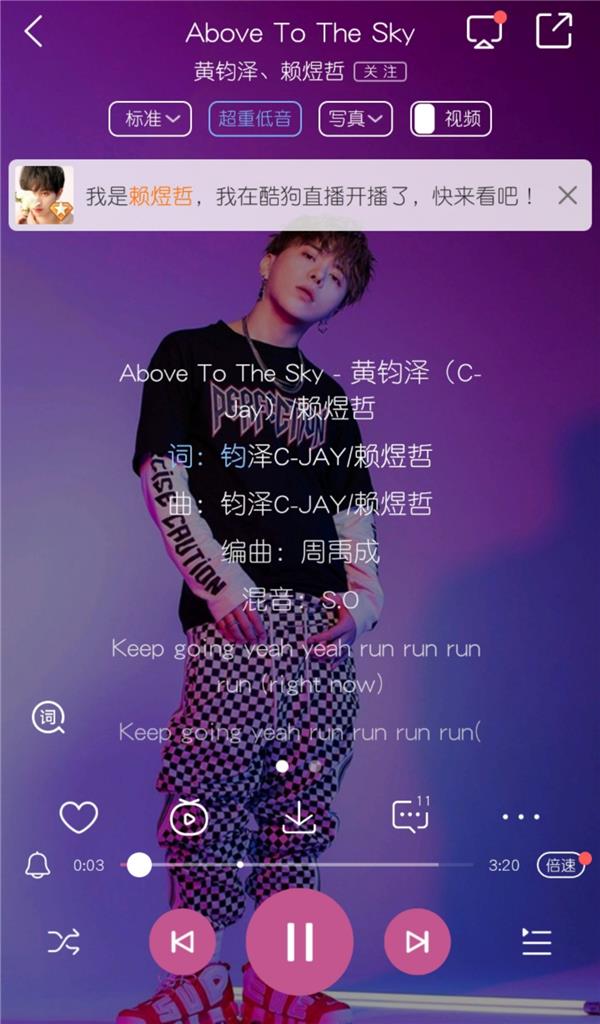
Task: Like this song with the heart icon
Action: 78,818
